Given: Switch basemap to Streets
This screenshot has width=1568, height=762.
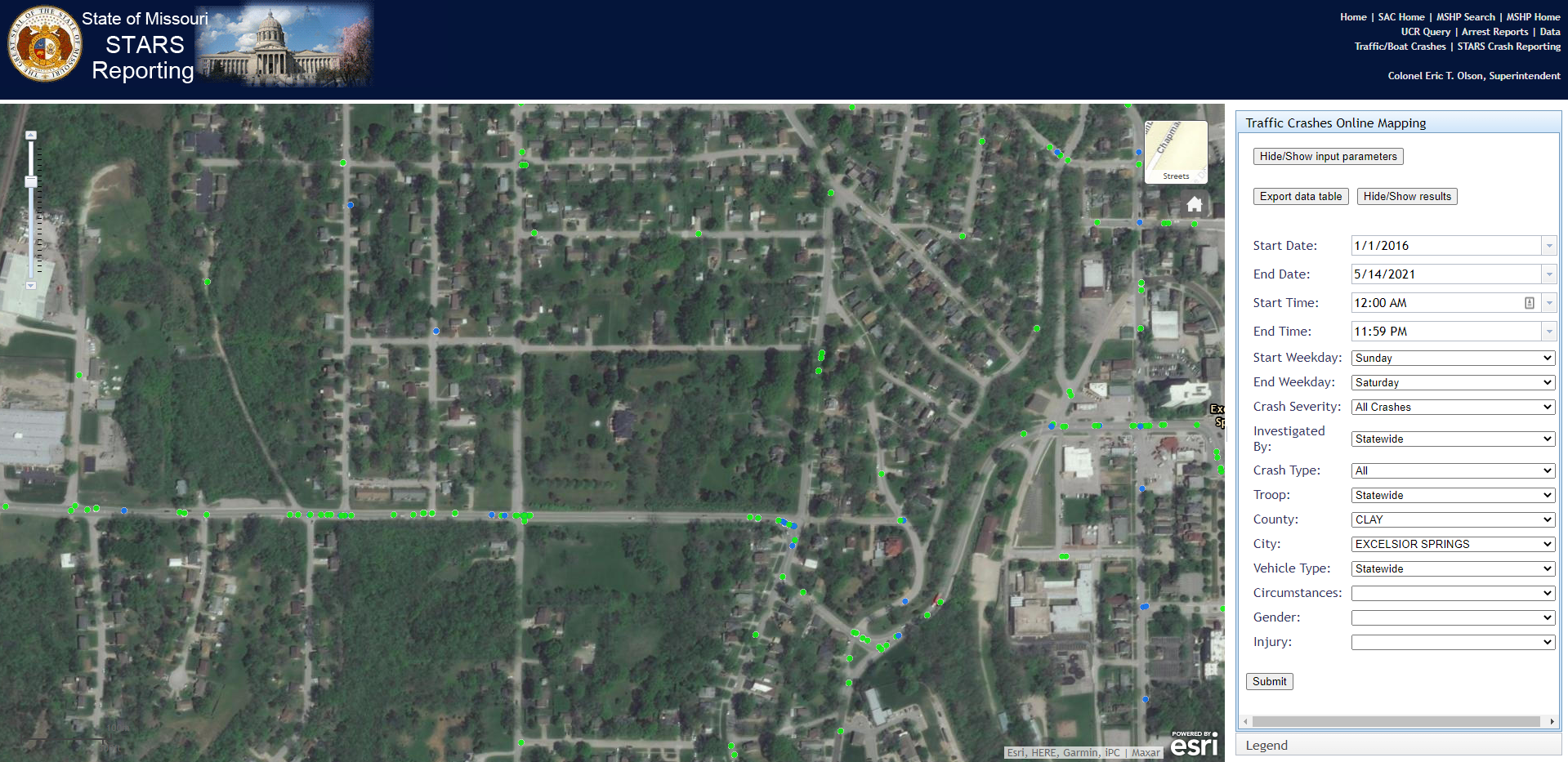Looking at the screenshot, I should point(1176,153).
